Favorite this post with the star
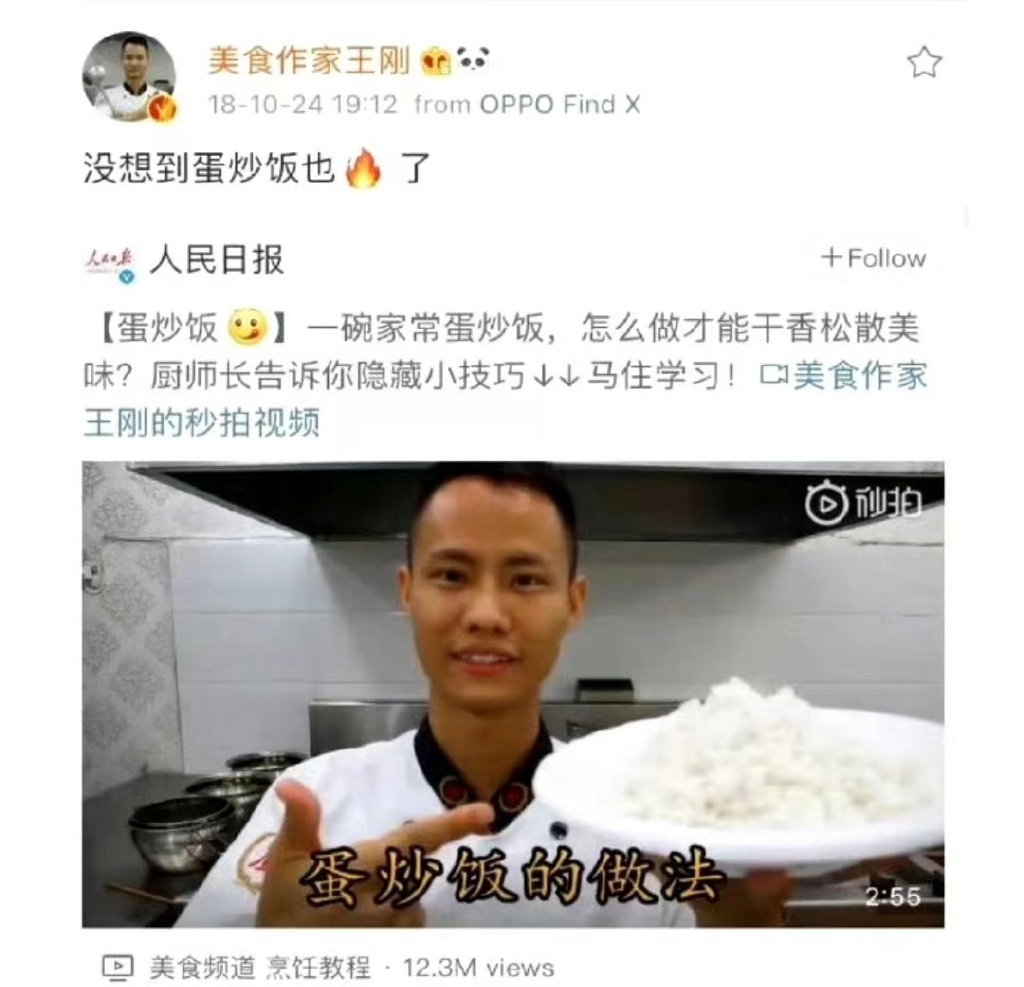The width and height of the screenshot is (1024, 987). point(924,63)
